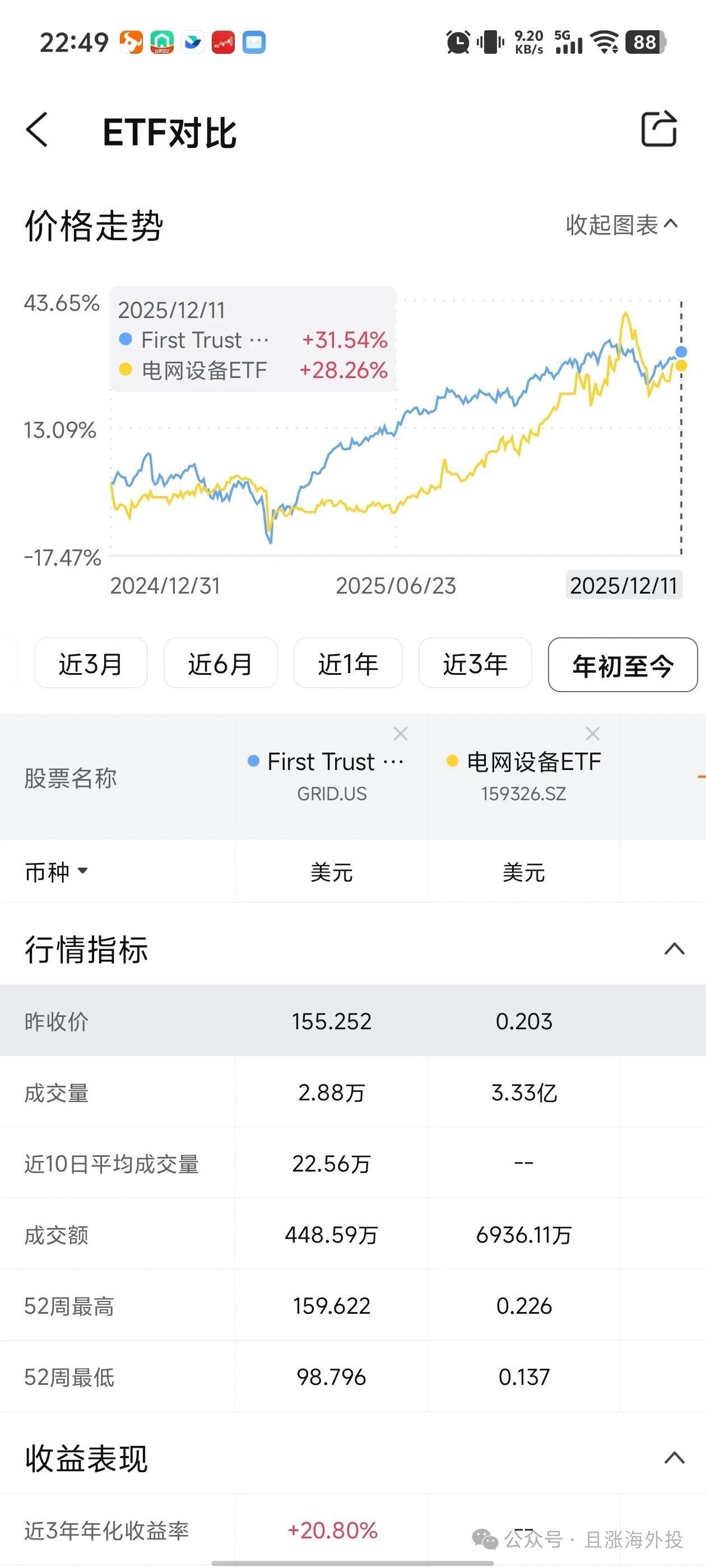Viewport: 706px width, 1568px height.
Task: Open 电网设备ETF 159326.SZ details
Action: click(x=524, y=776)
